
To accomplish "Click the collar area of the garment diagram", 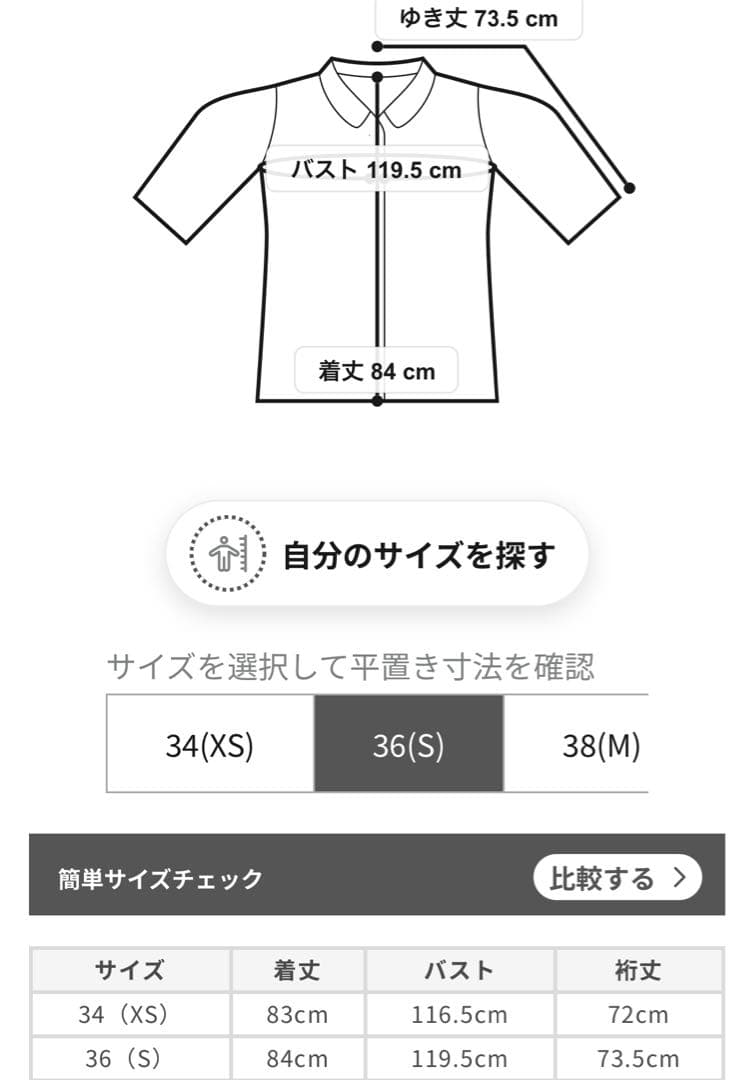I will (375, 95).
